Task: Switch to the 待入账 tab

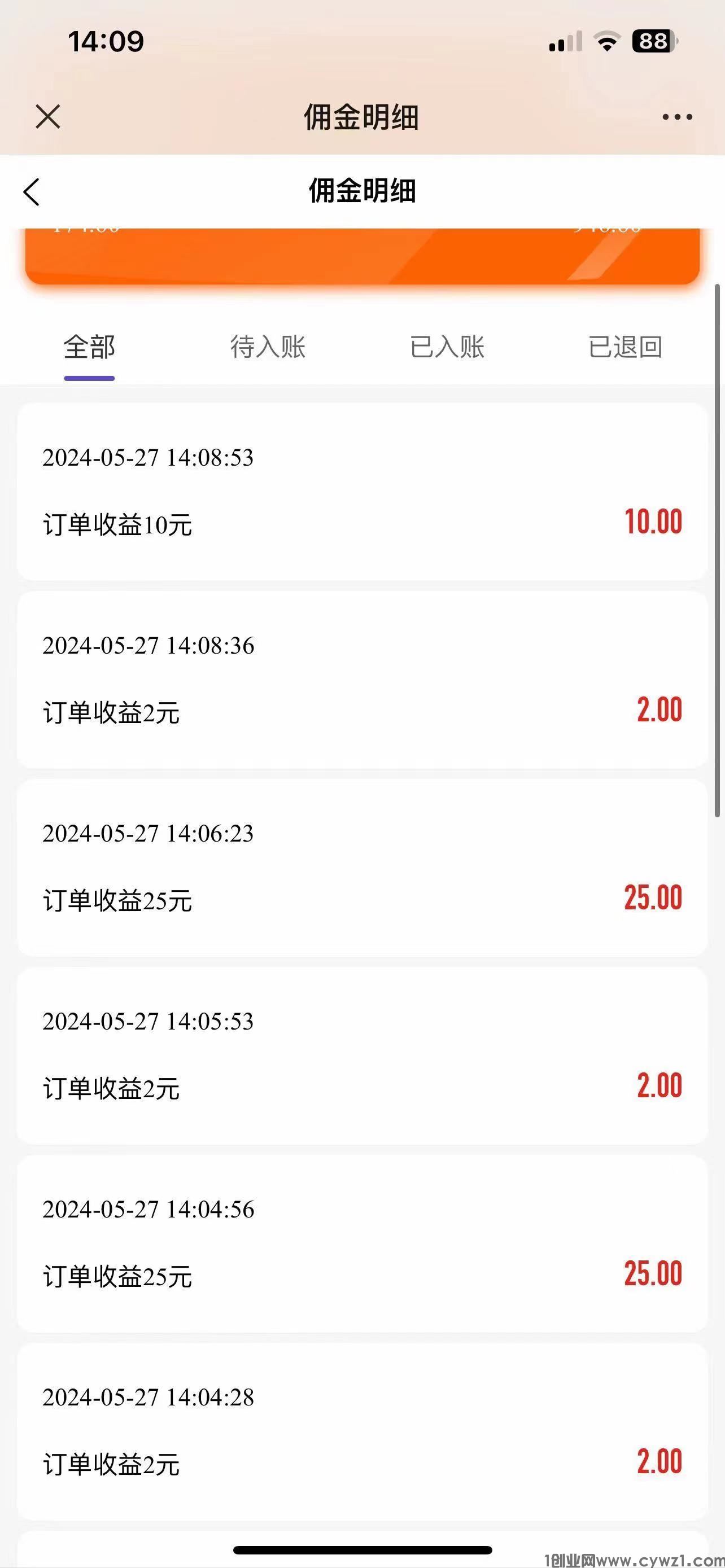Action: (x=268, y=348)
